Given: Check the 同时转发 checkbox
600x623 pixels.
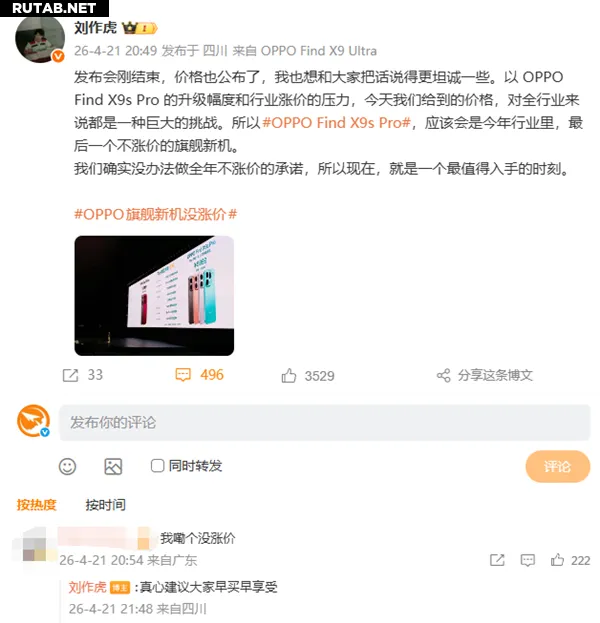Looking at the screenshot, I should (158, 466).
